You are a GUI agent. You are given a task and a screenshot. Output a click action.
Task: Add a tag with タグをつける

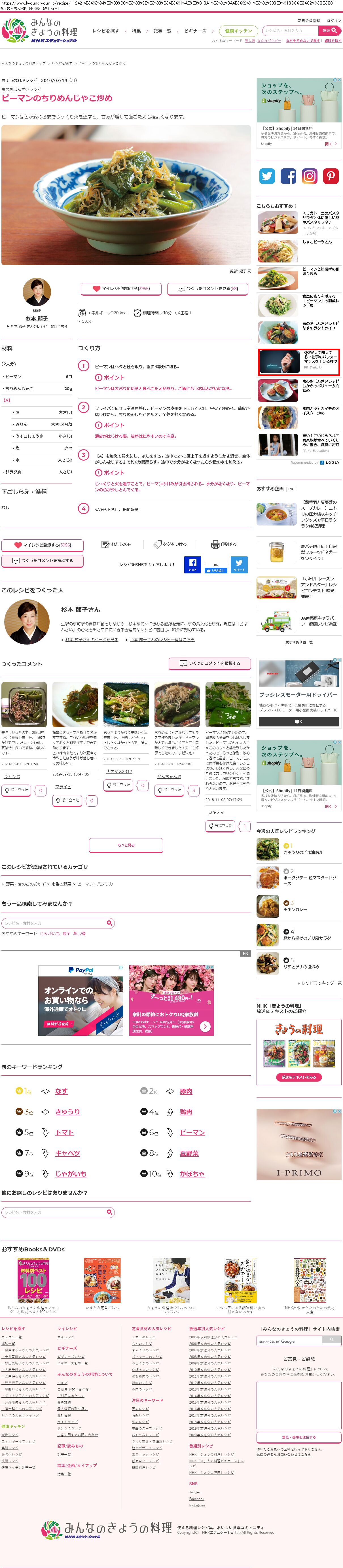(x=170, y=544)
